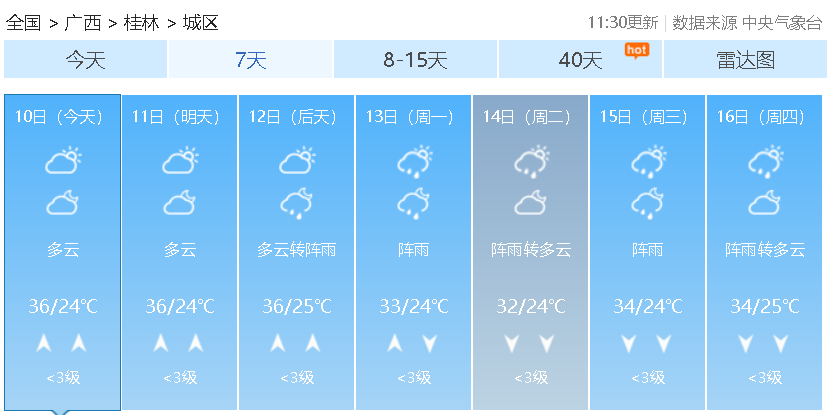The width and height of the screenshot is (831, 415).
Task: Select the 16日（周四）forecast card
Action: click(764, 250)
